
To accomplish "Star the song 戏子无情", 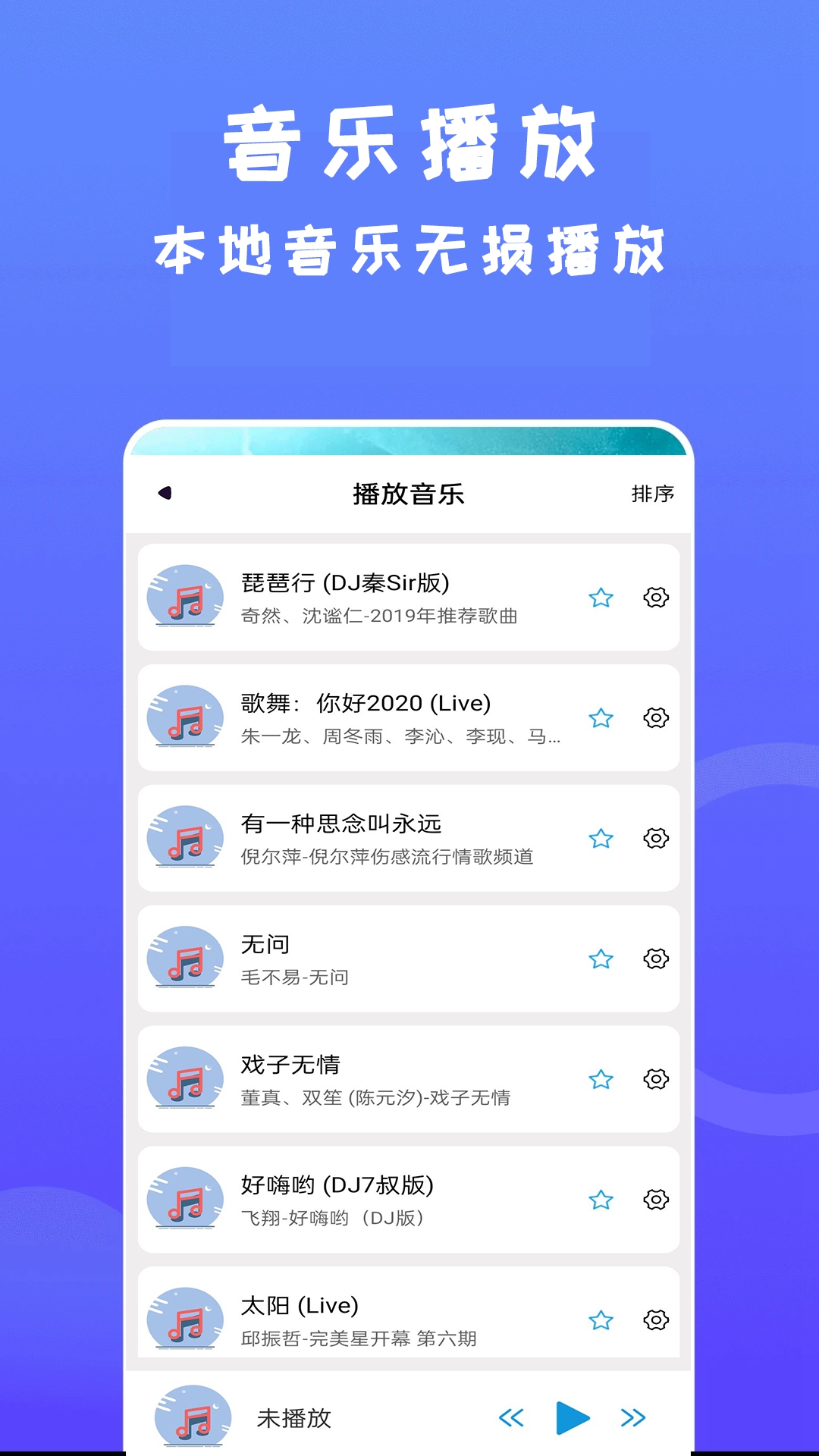I will (600, 1079).
